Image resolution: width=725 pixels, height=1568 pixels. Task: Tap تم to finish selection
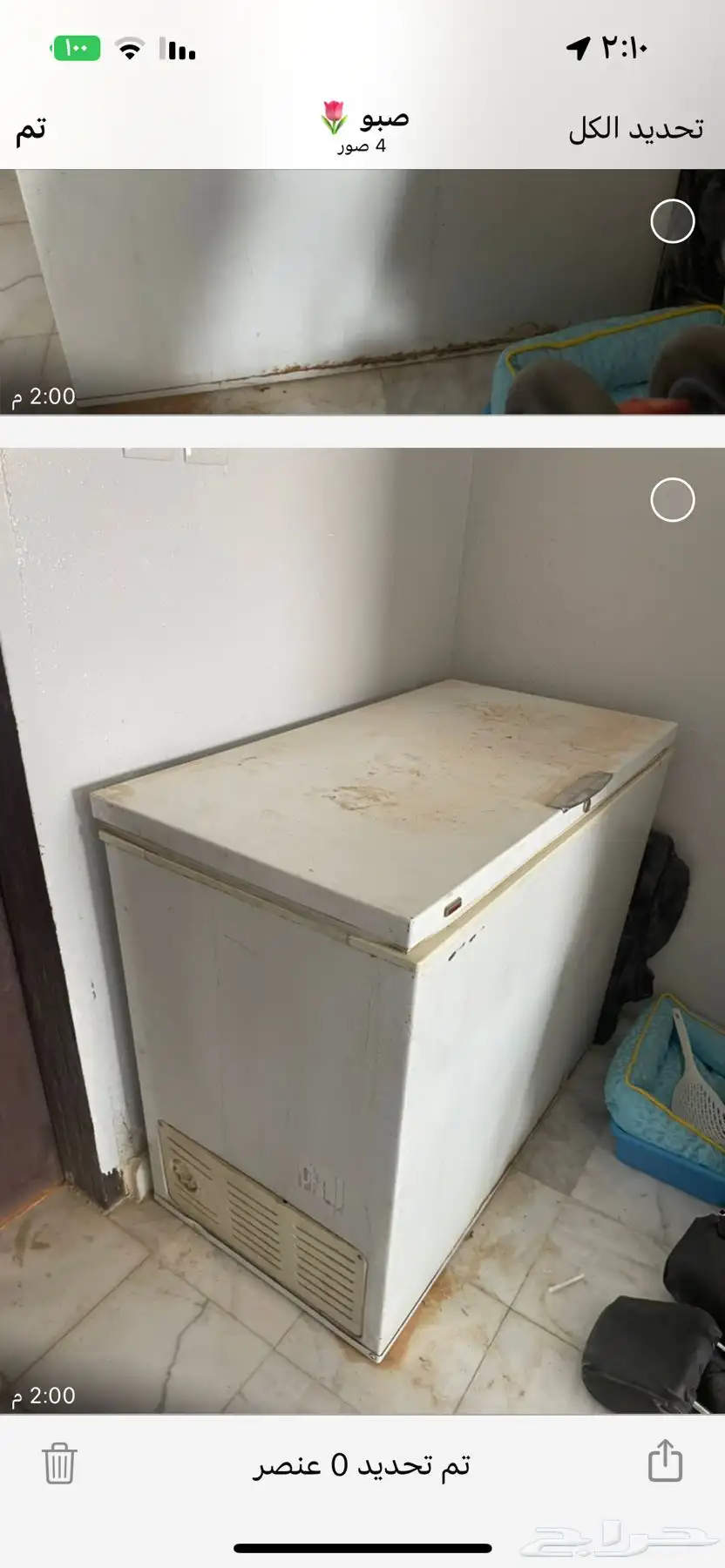tap(30, 131)
